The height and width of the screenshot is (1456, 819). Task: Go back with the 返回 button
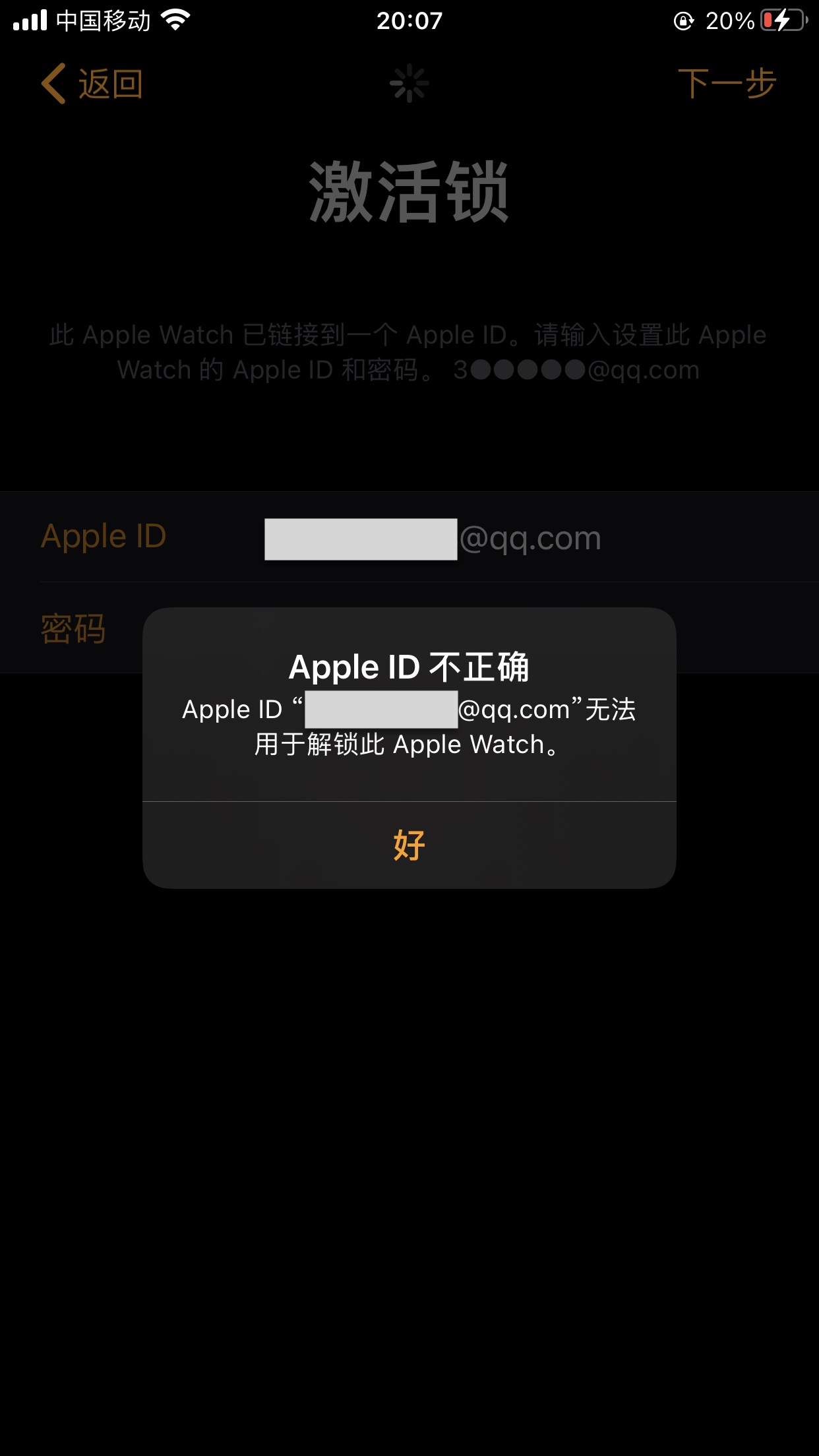(92, 84)
